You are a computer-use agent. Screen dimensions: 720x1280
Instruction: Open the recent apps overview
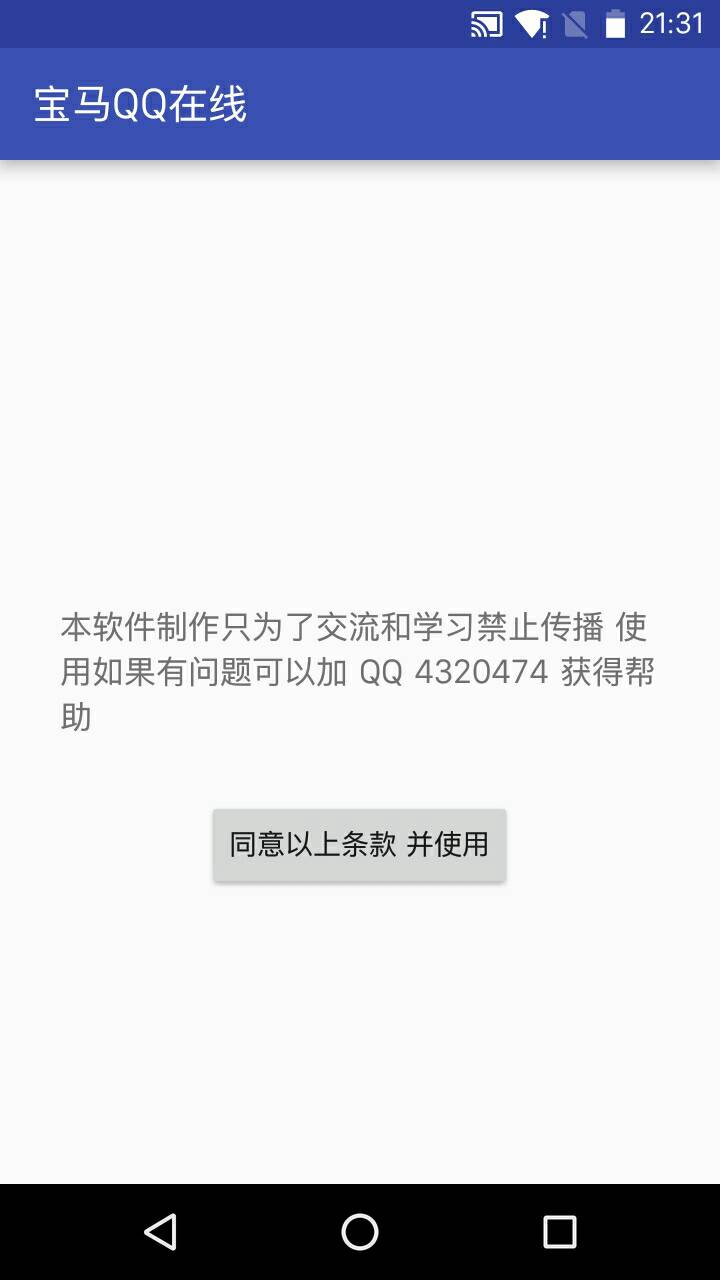559,1232
